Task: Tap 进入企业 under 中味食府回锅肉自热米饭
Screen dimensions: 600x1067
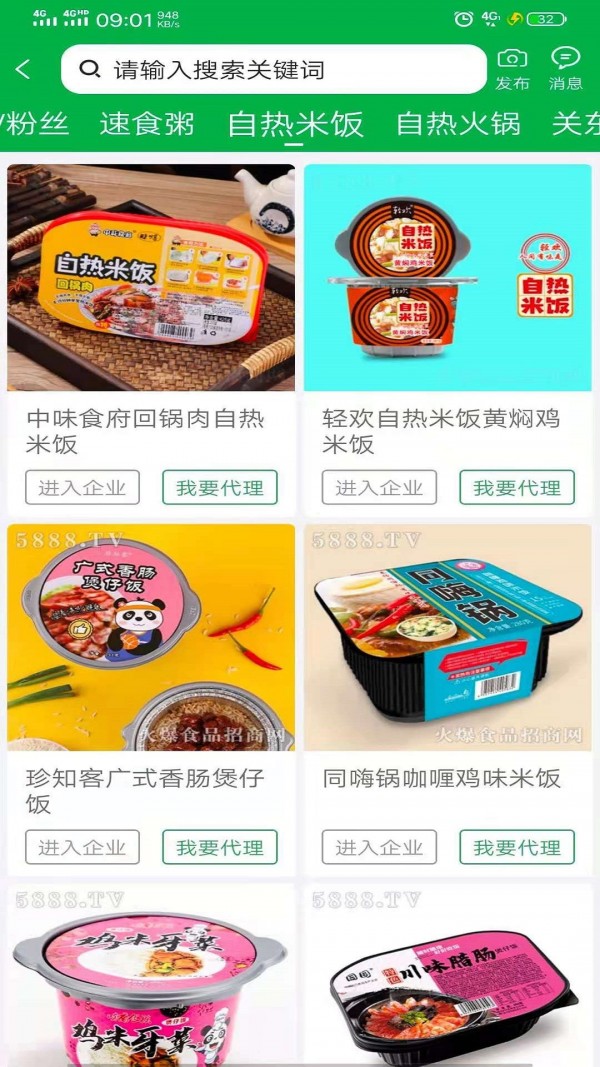Action: click(x=82, y=488)
